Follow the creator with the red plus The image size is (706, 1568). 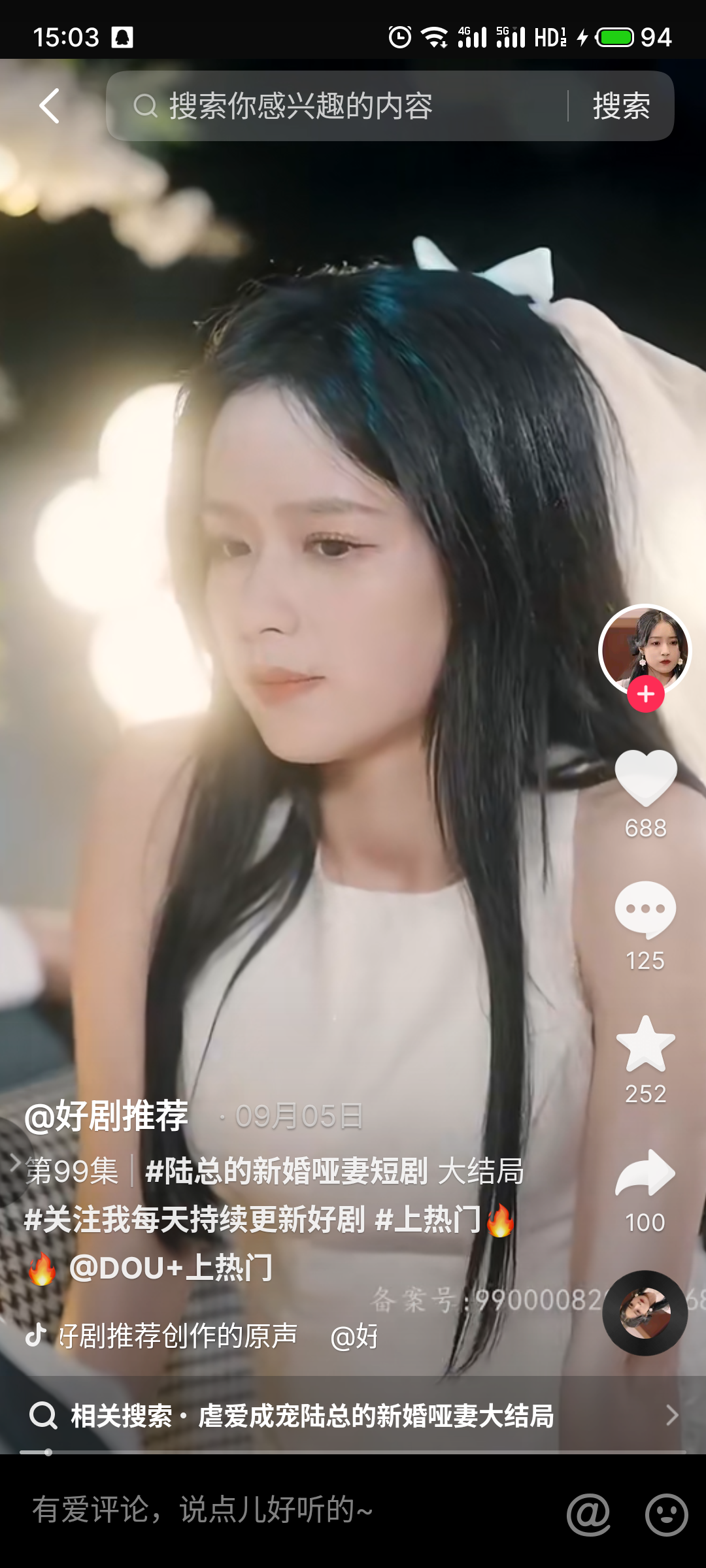[646, 694]
